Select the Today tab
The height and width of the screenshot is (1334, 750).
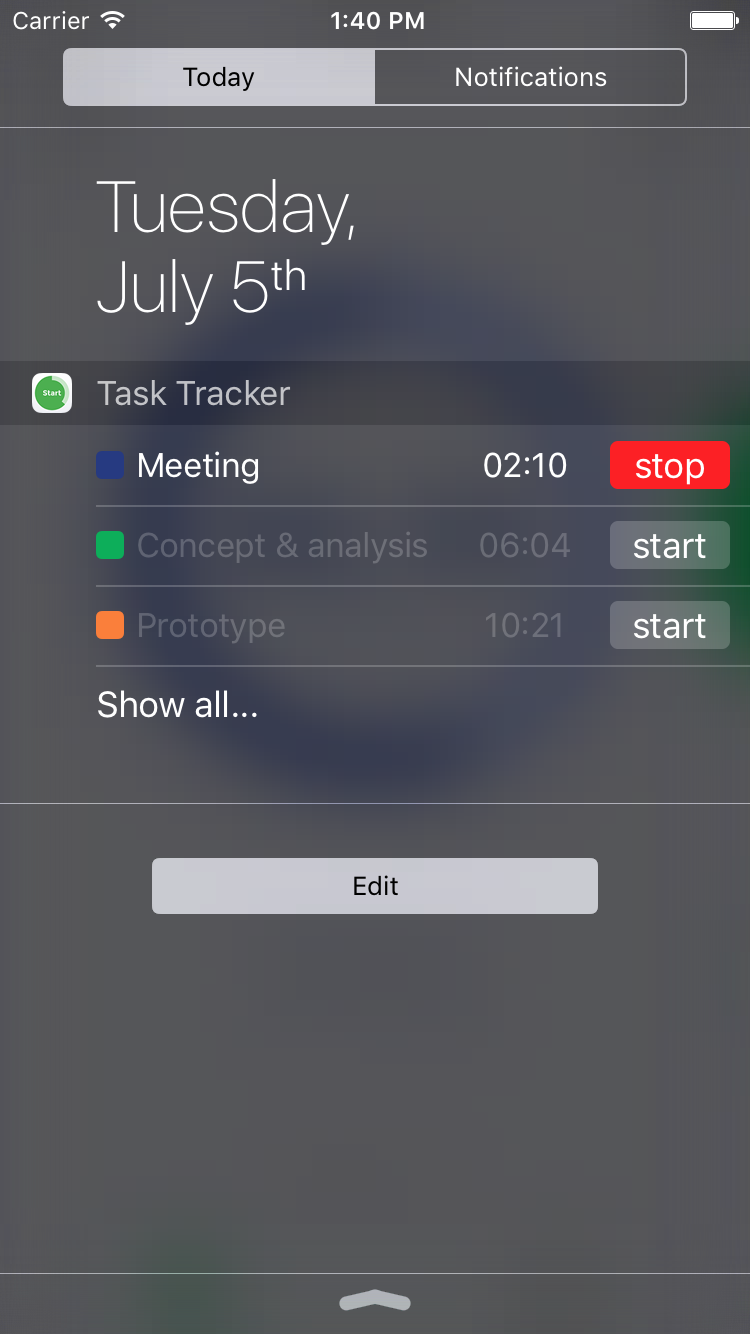click(218, 76)
